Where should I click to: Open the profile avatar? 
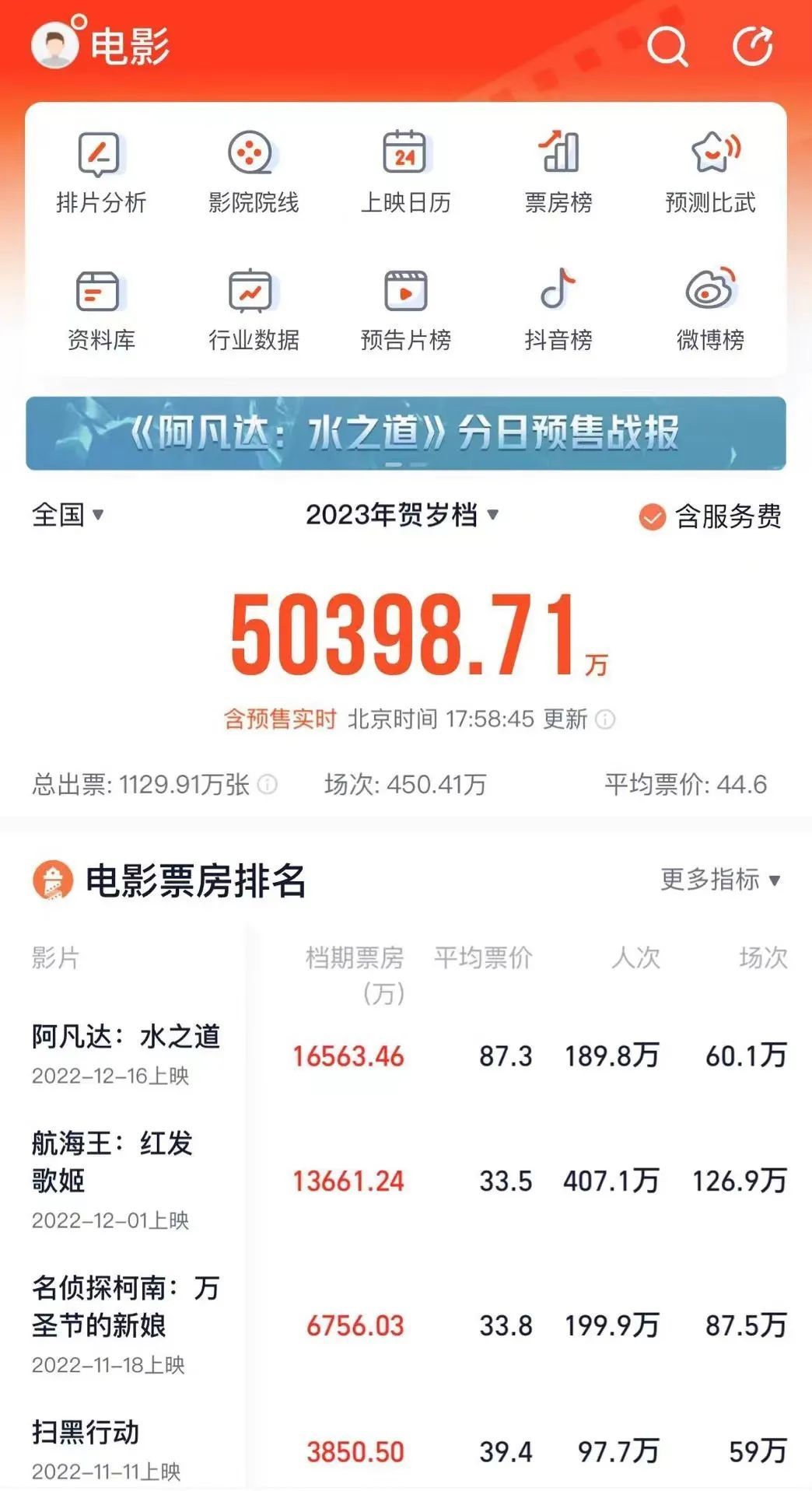click(54, 45)
